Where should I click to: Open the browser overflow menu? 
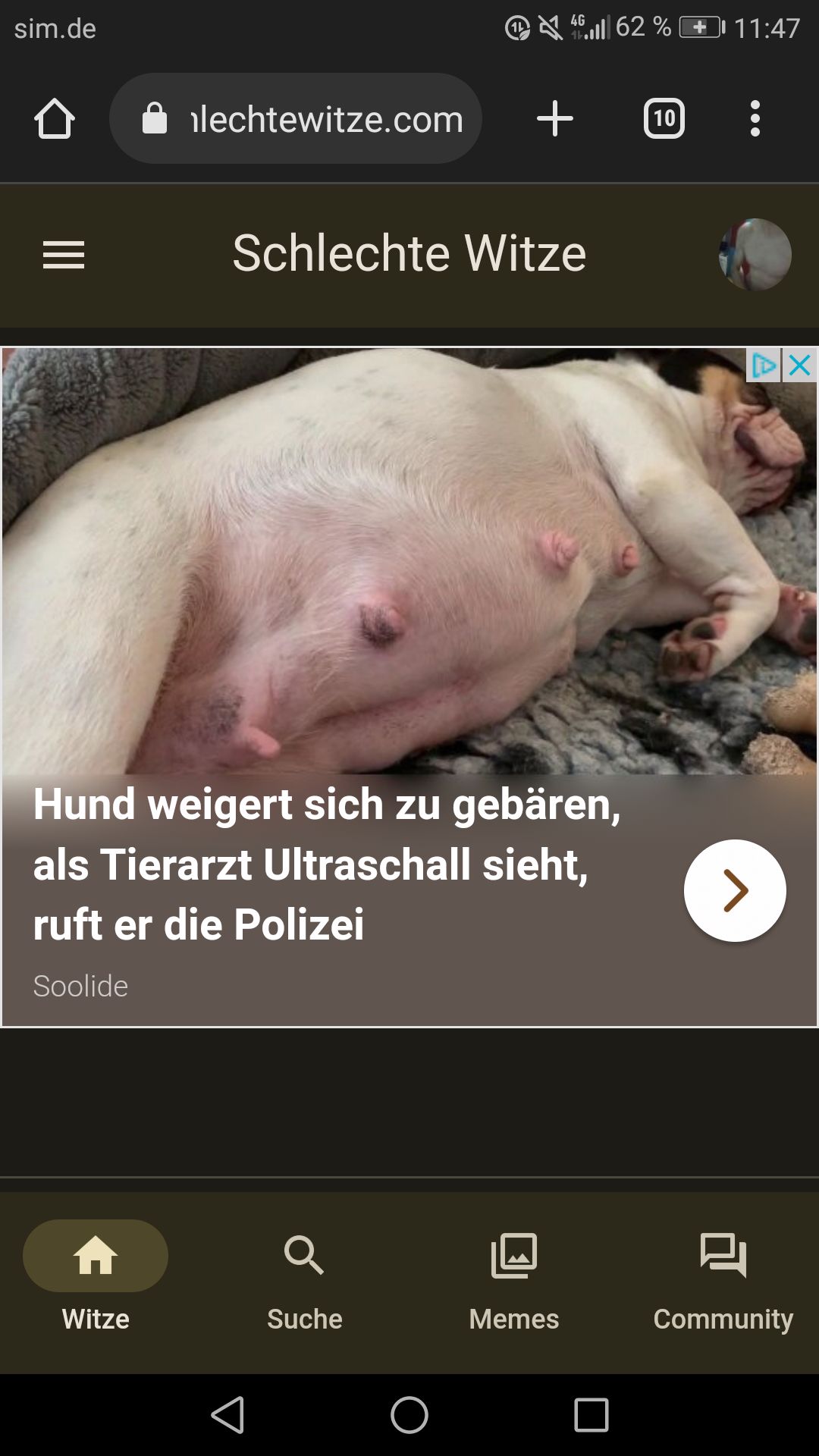tap(755, 119)
